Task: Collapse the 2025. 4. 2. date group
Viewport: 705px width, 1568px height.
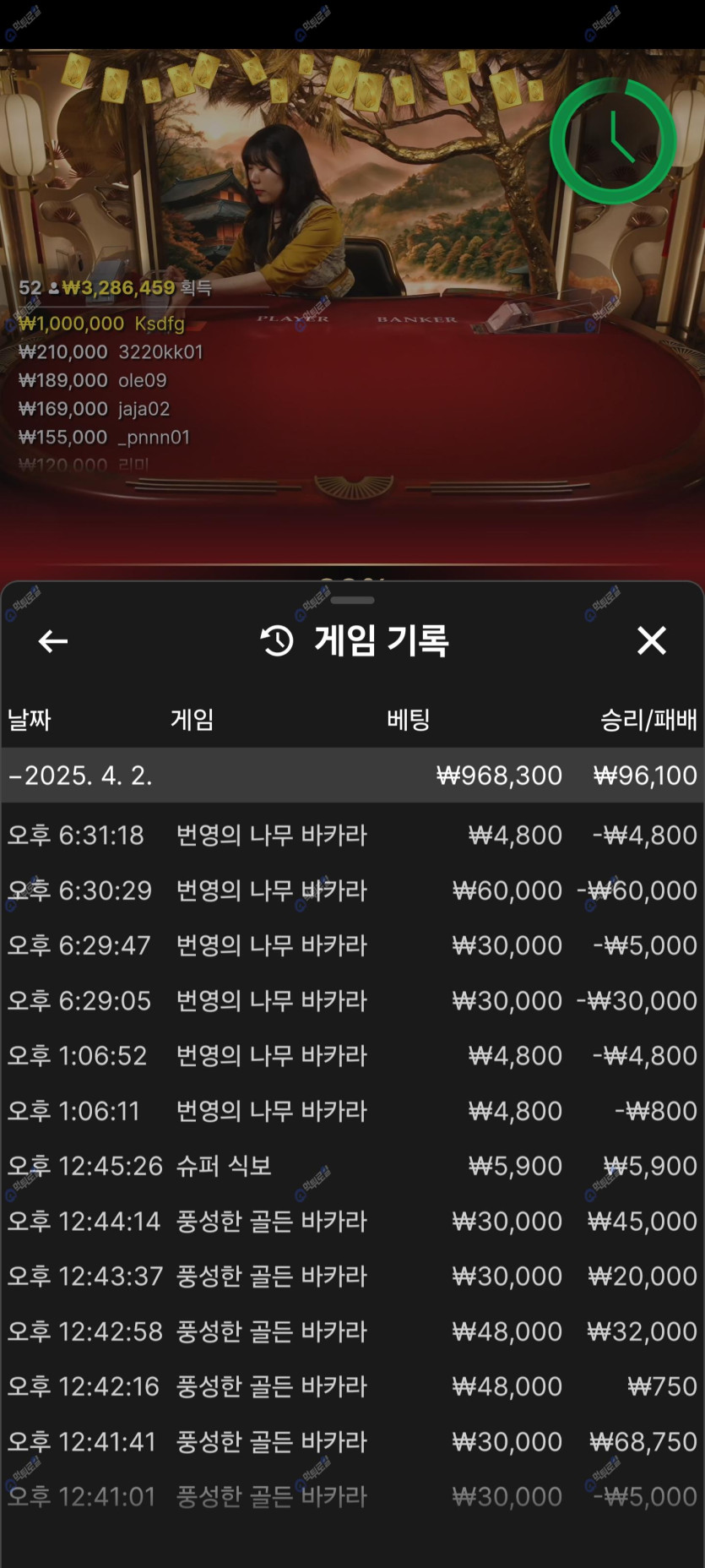Action: 80,776
